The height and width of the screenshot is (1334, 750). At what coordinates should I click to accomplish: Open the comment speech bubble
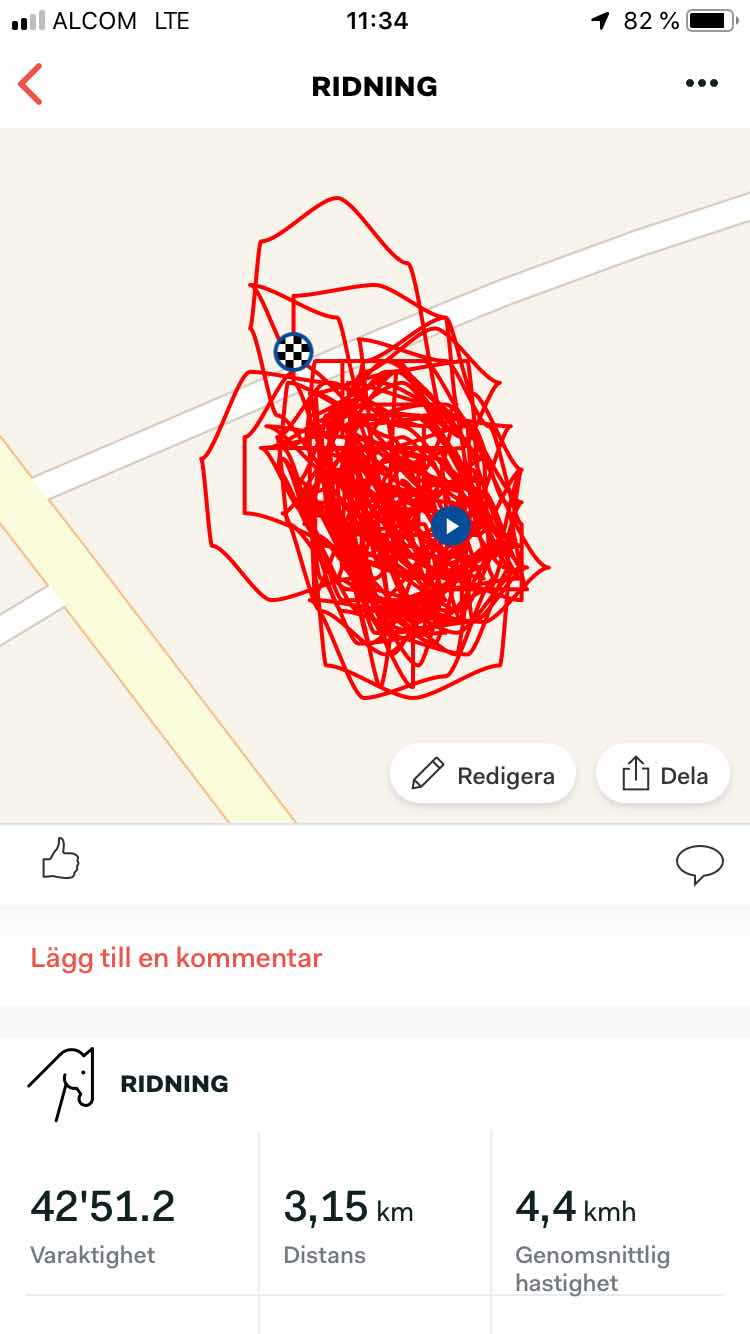coord(699,864)
